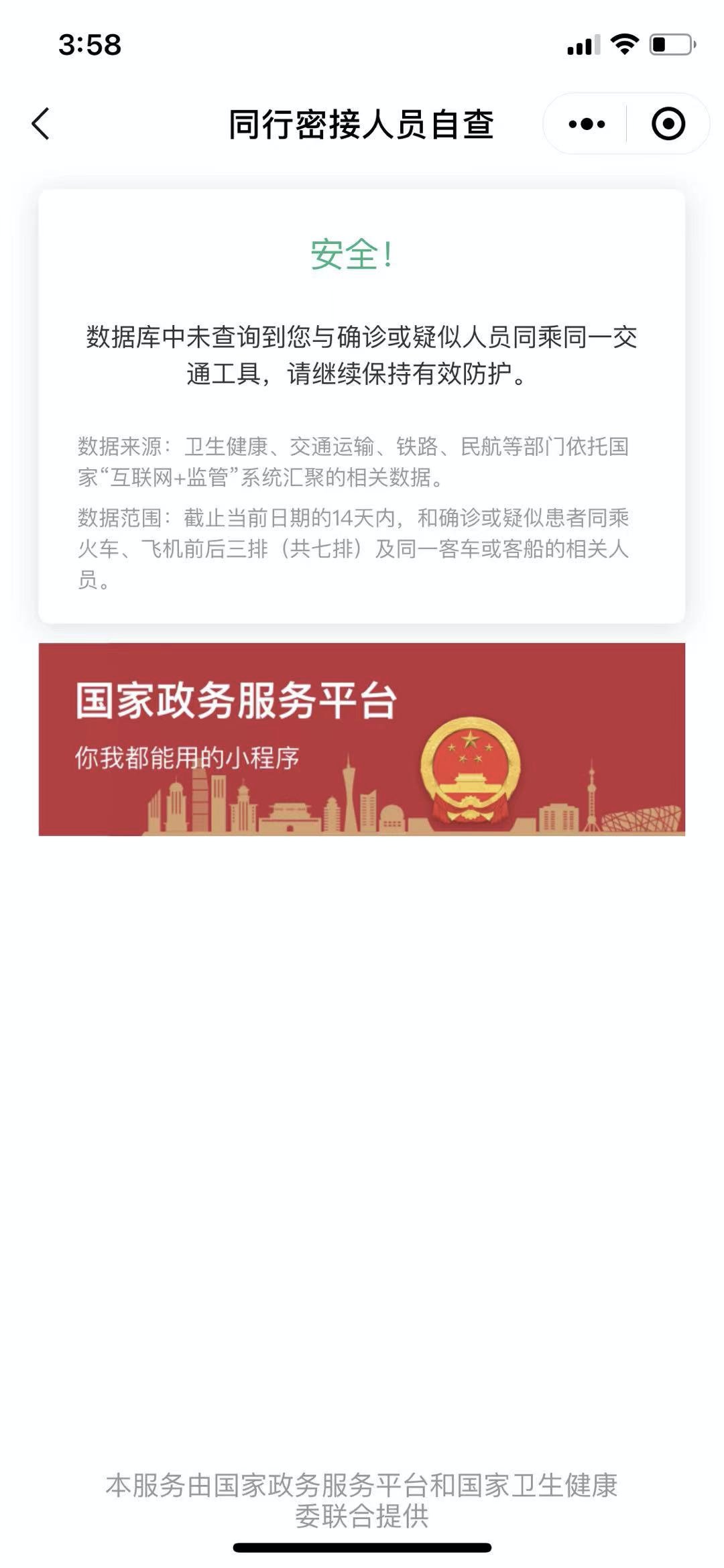Open the 国家政务服务平台 banner

point(361,739)
